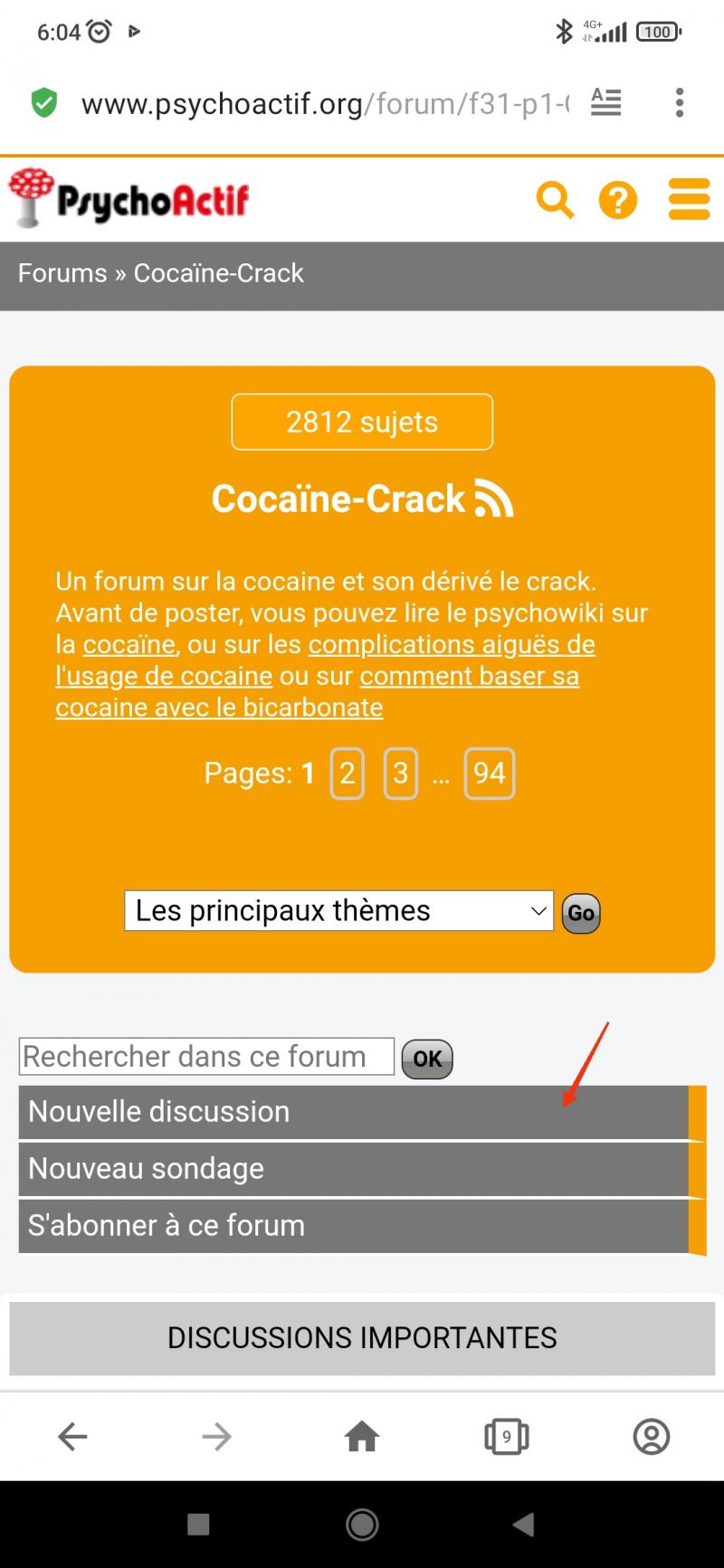
Task: Open the site search magnifier icon
Action: (555, 200)
